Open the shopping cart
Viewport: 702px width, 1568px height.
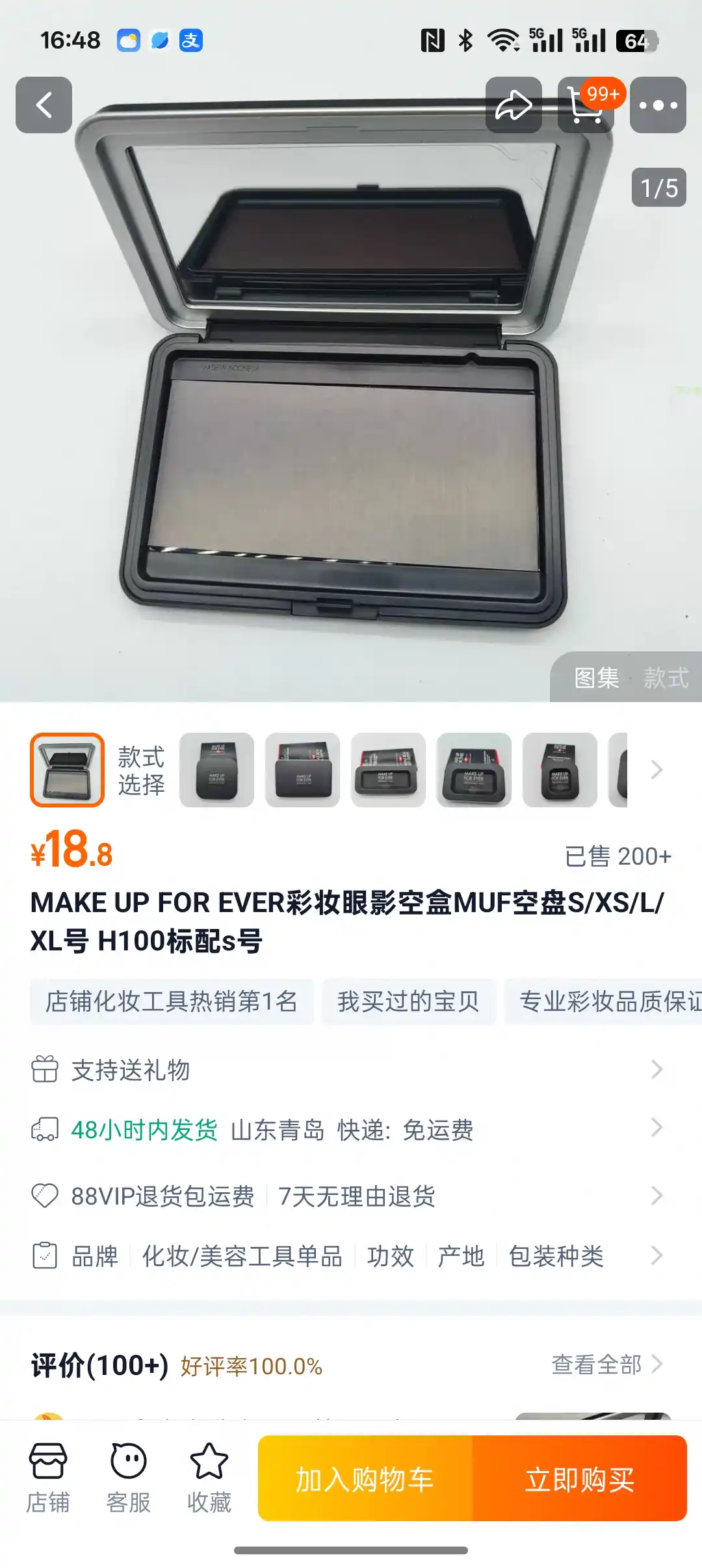tap(586, 105)
